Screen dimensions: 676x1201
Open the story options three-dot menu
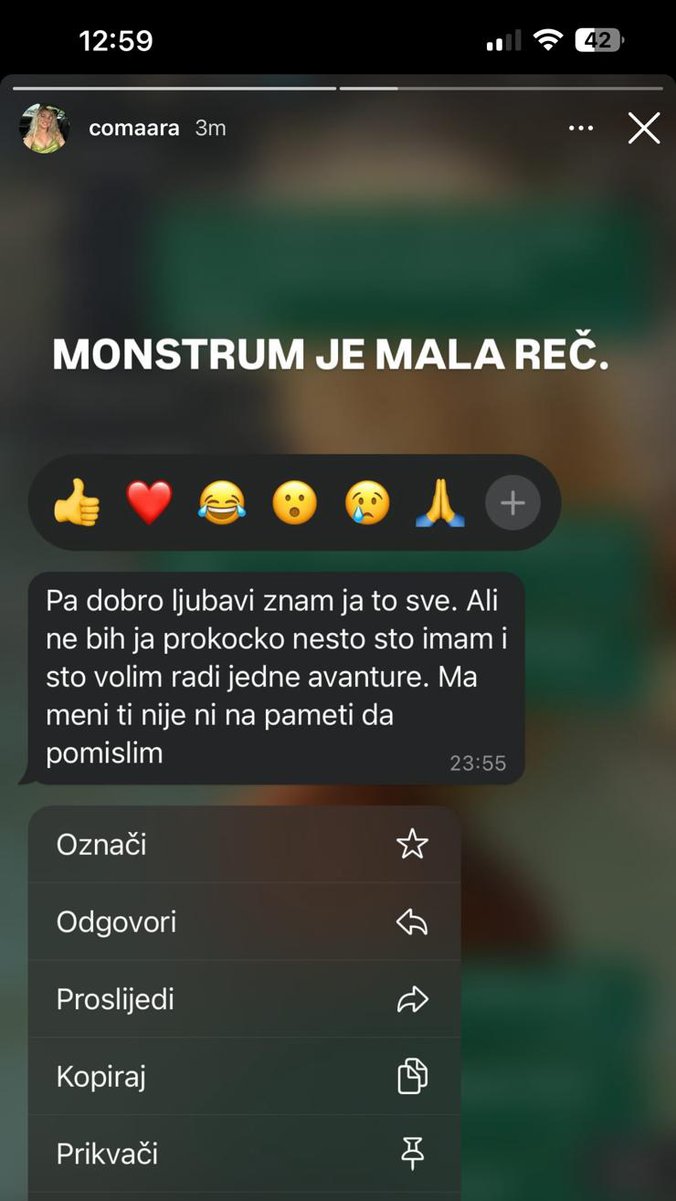coord(580,128)
